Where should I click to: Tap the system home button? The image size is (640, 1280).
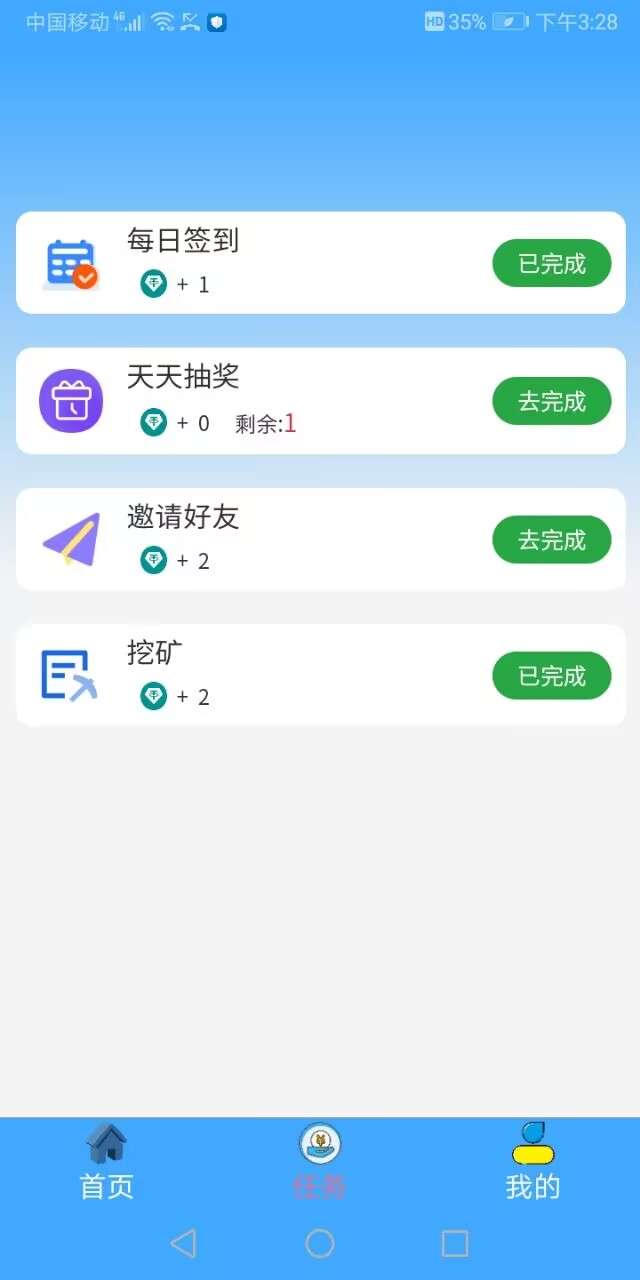click(320, 1243)
